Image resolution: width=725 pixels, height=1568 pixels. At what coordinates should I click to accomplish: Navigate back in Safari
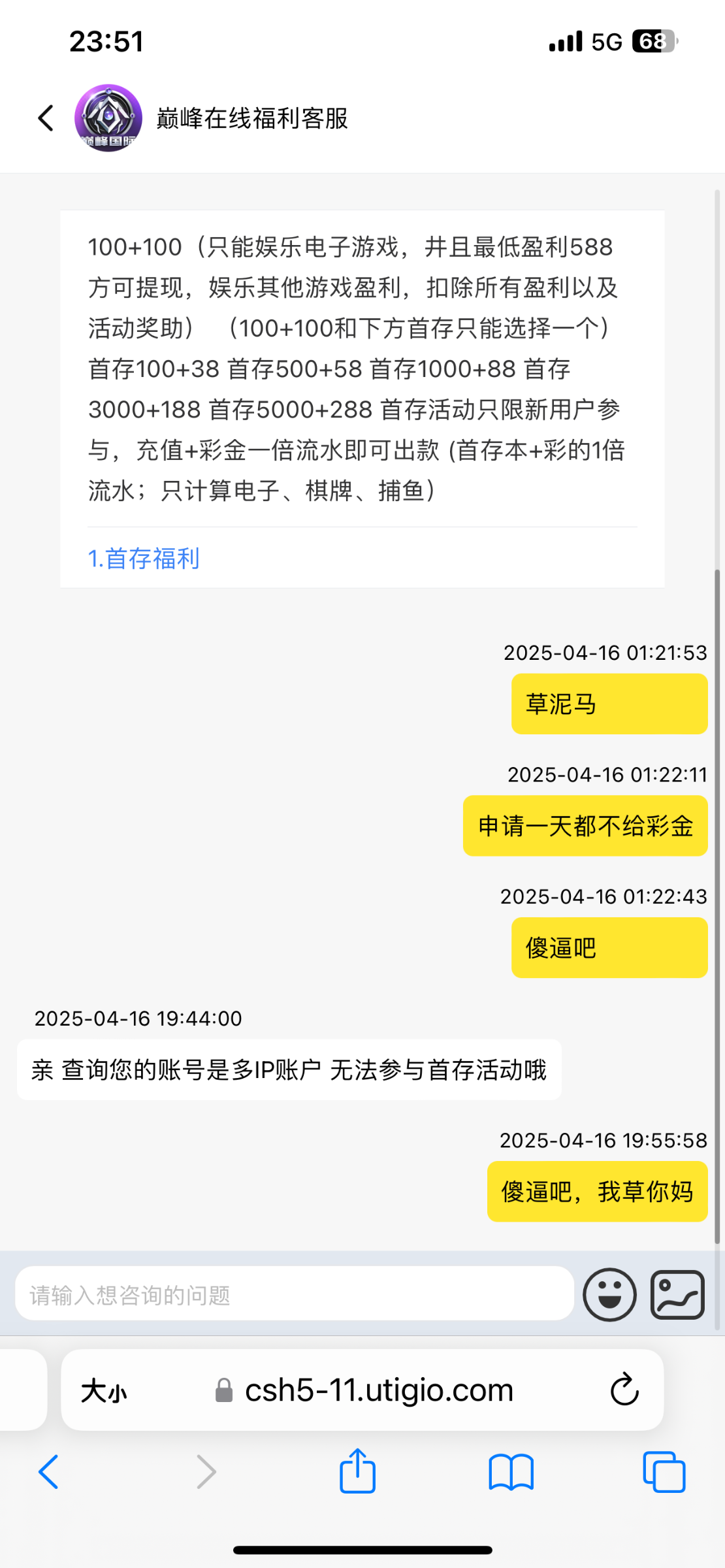pos(49,1472)
